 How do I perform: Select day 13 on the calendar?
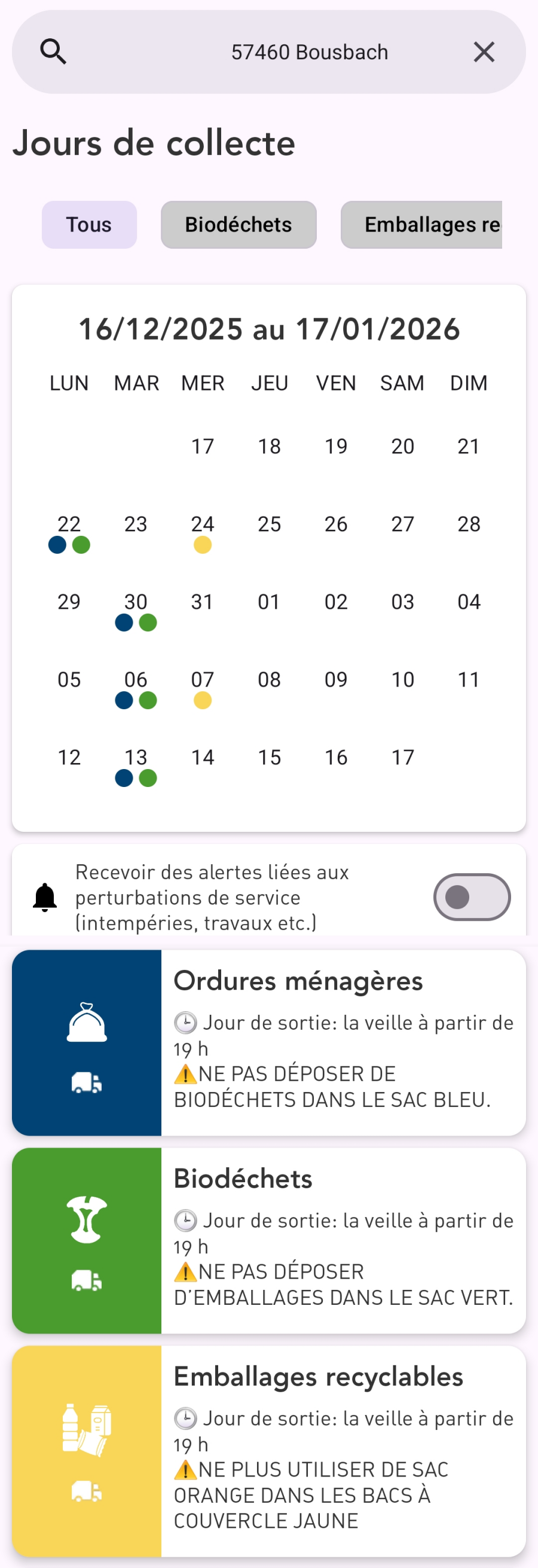point(136,763)
